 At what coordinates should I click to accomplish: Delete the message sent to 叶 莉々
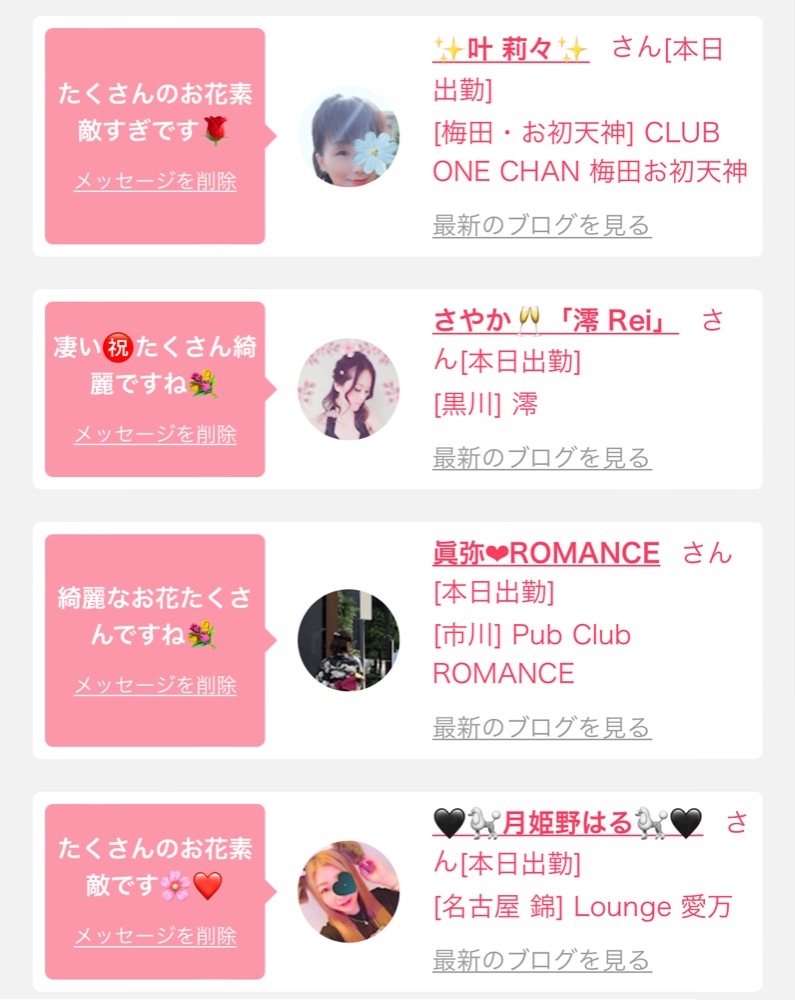(155, 181)
